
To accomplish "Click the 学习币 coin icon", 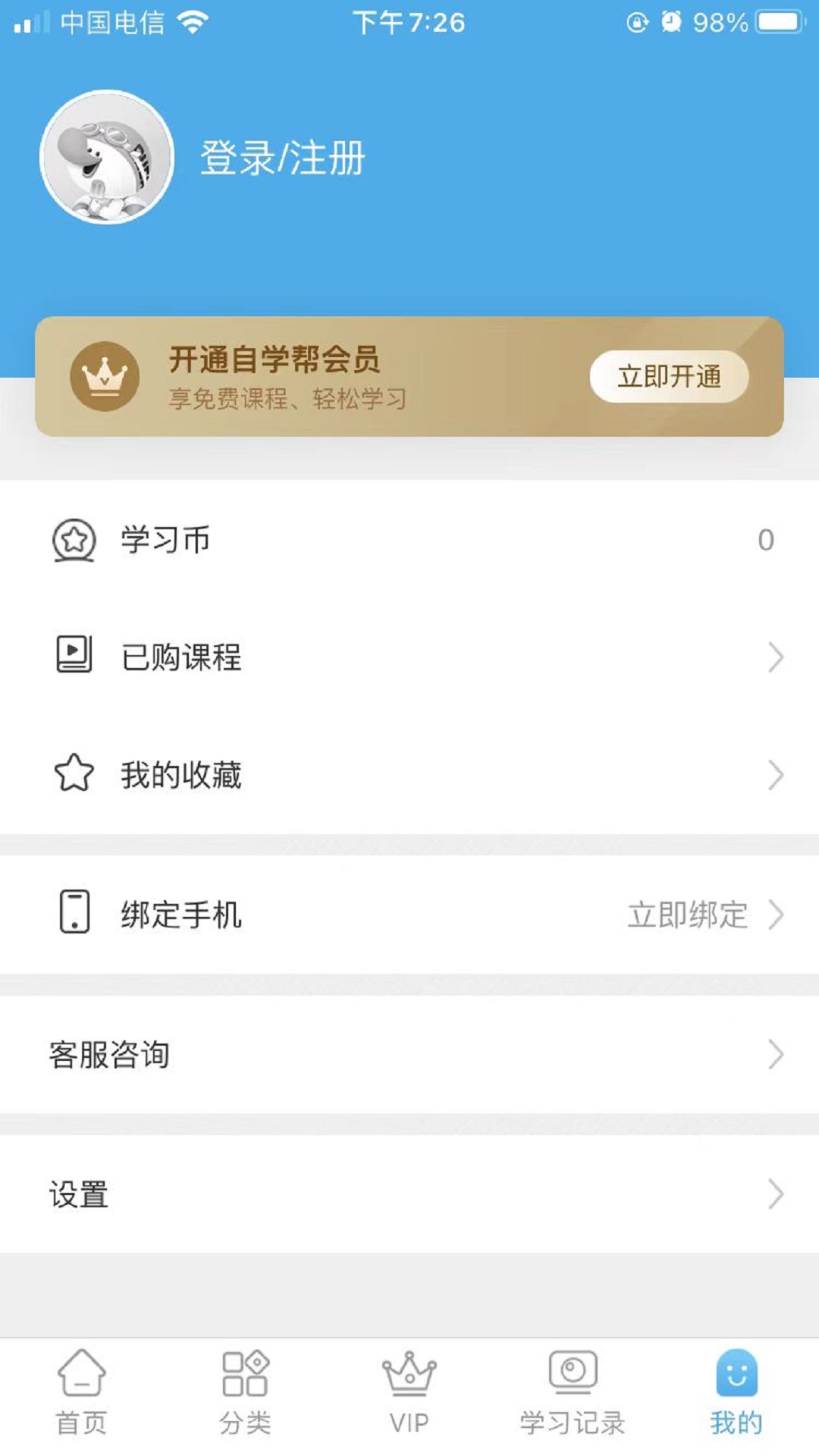I will point(73,541).
